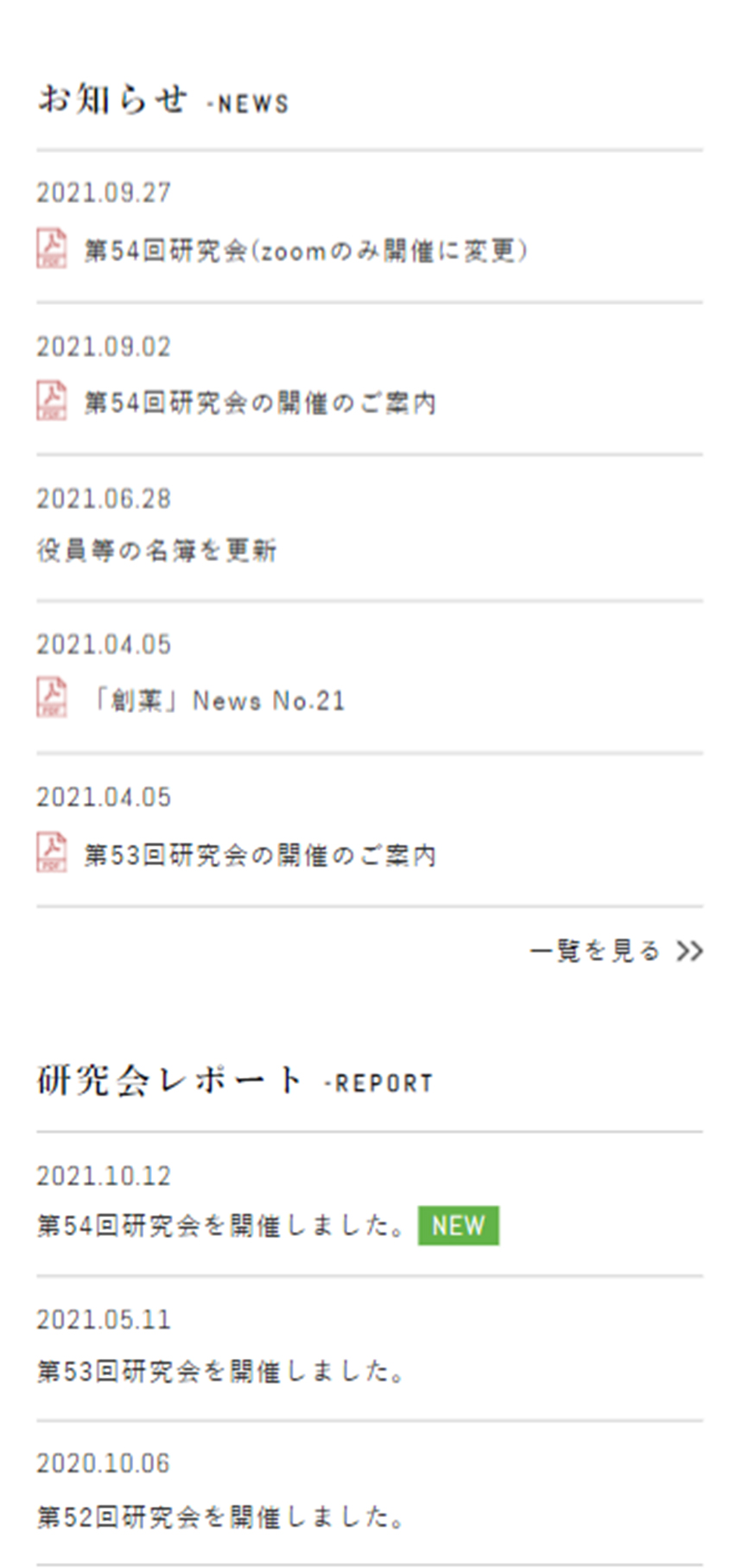Open 「創薬」News No.21 PDF
The width and height of the screenshot is (736, 1568).
216,700
